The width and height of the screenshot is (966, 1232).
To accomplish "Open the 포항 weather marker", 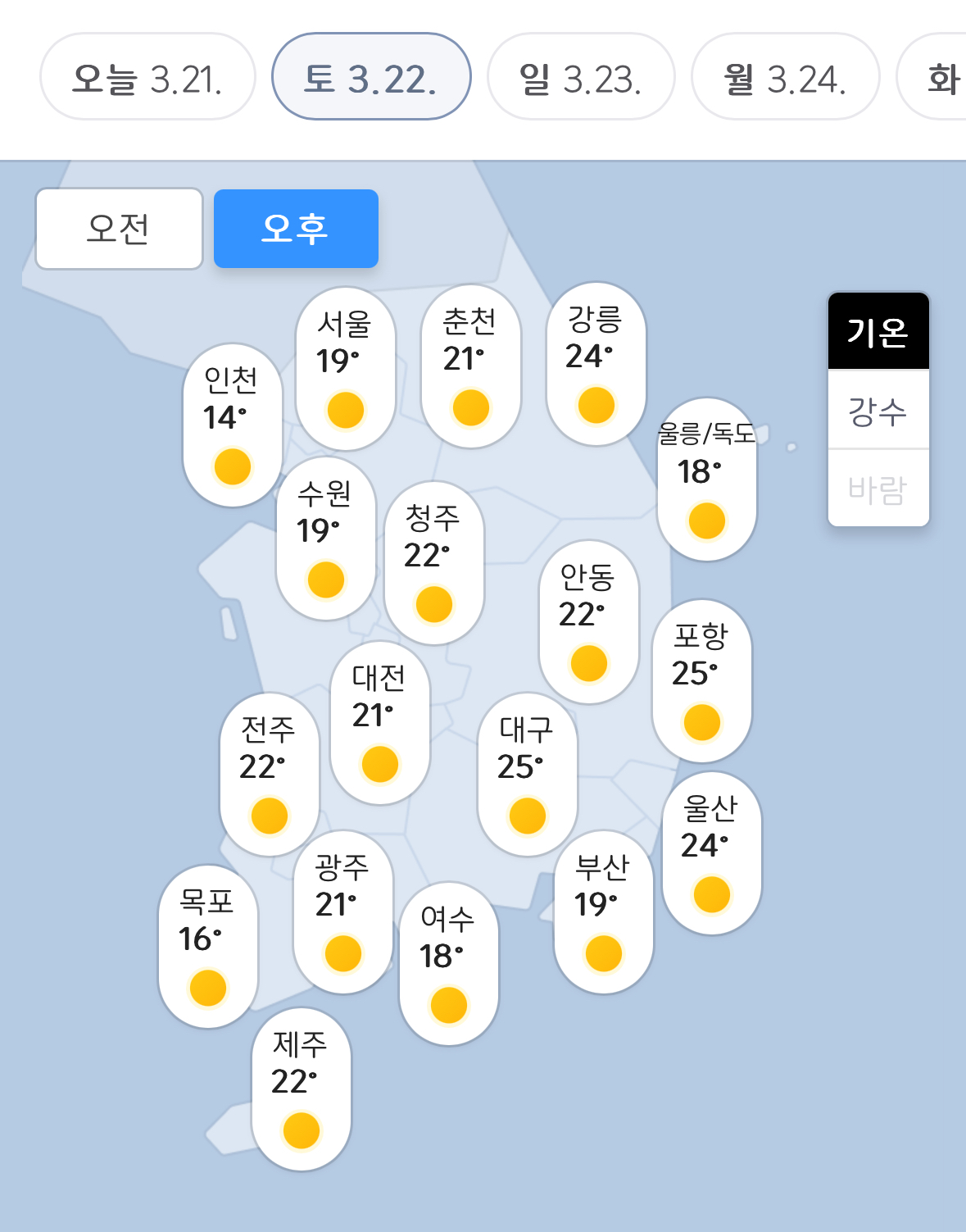I will tap(701, 680).
